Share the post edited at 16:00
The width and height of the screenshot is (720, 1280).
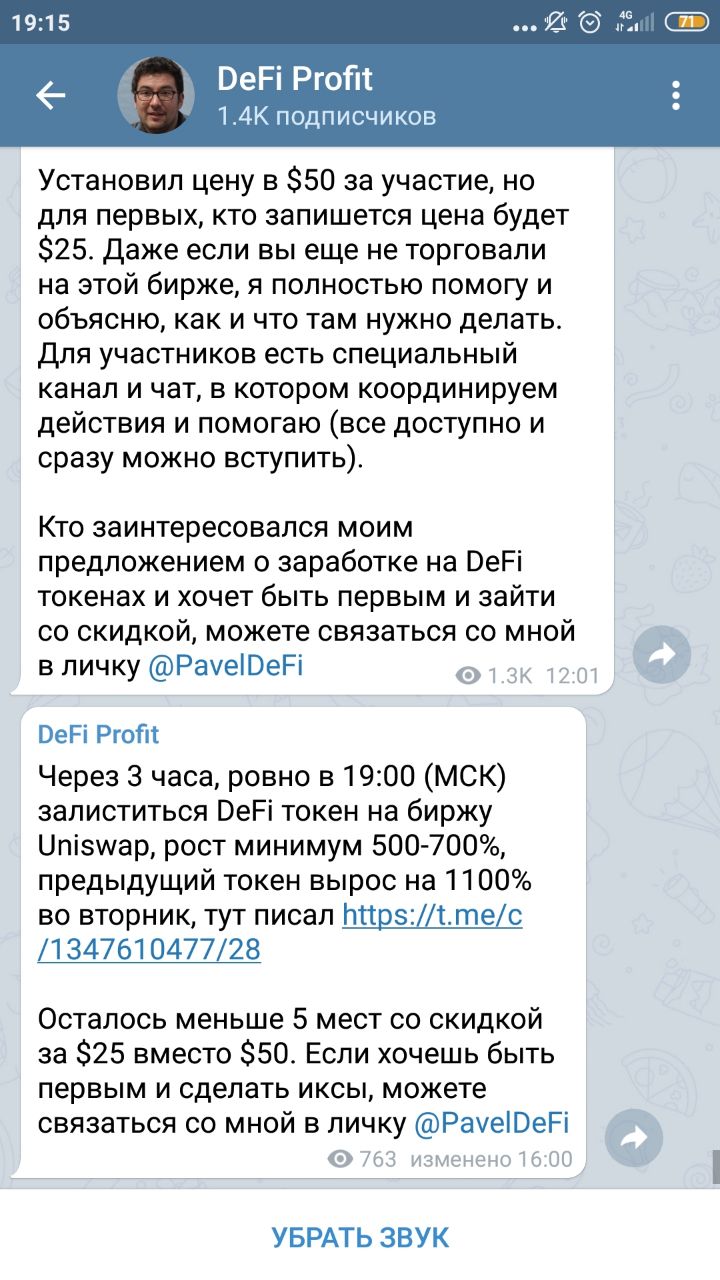click(x=634, y=1138)
